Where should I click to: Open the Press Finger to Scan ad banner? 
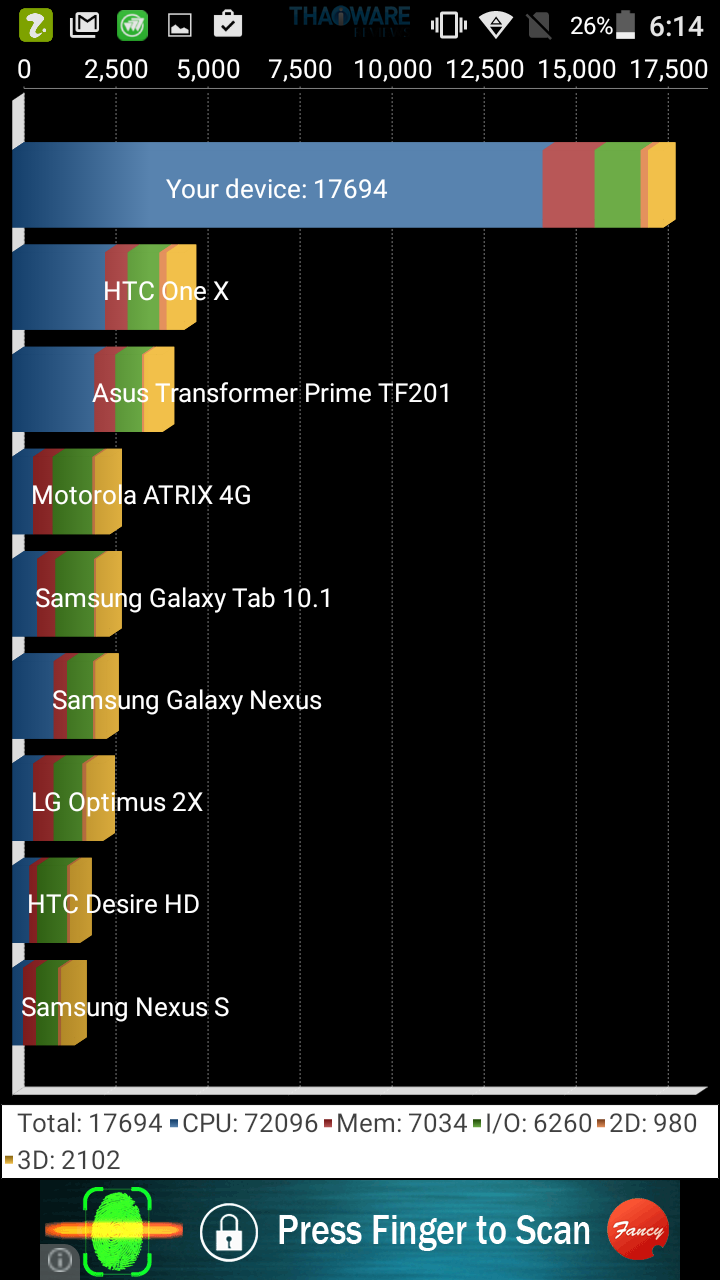tap(400, 1230)
